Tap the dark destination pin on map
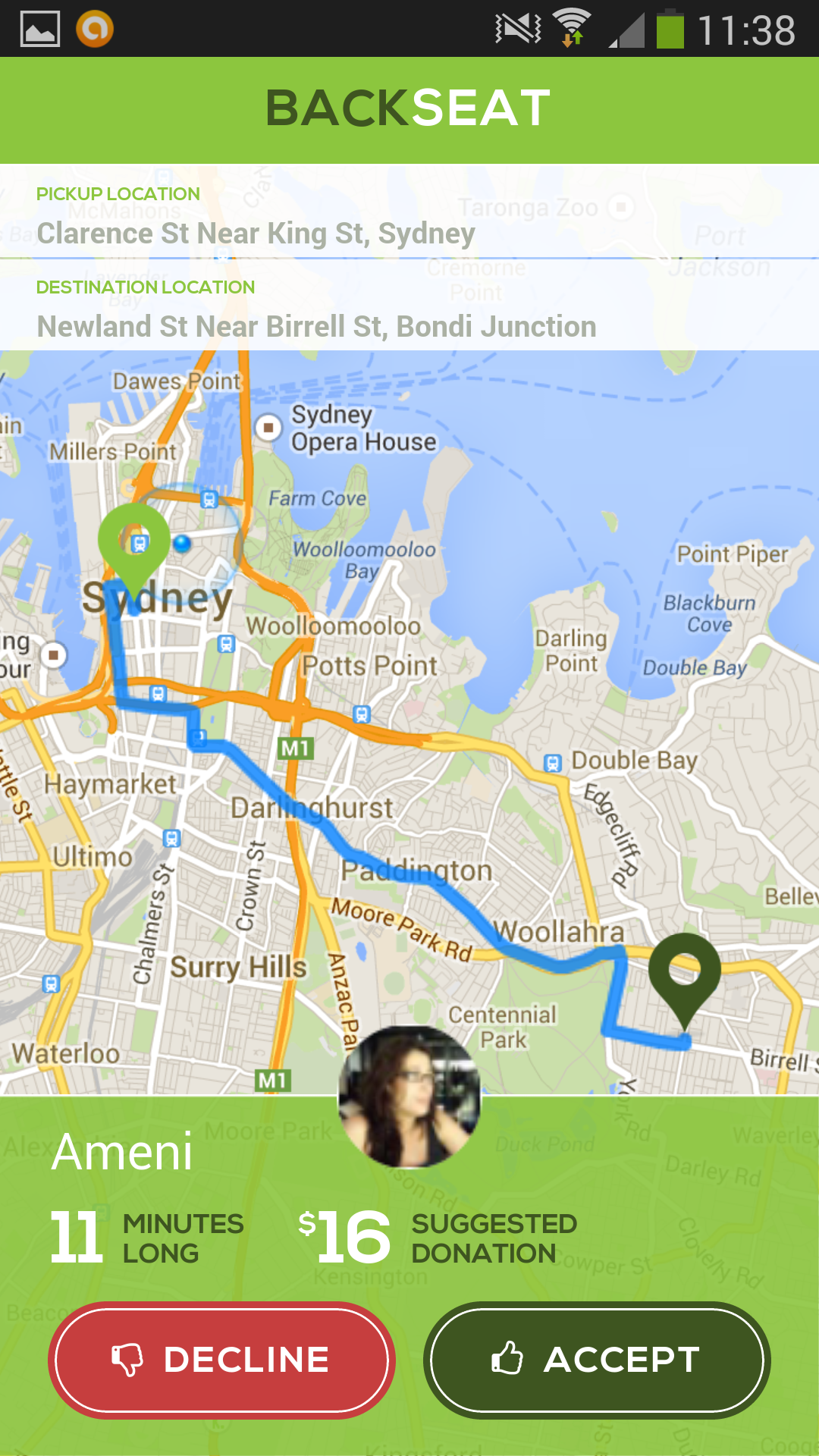This screenshot has width=819, height=1456. click(x=684, y=972)
